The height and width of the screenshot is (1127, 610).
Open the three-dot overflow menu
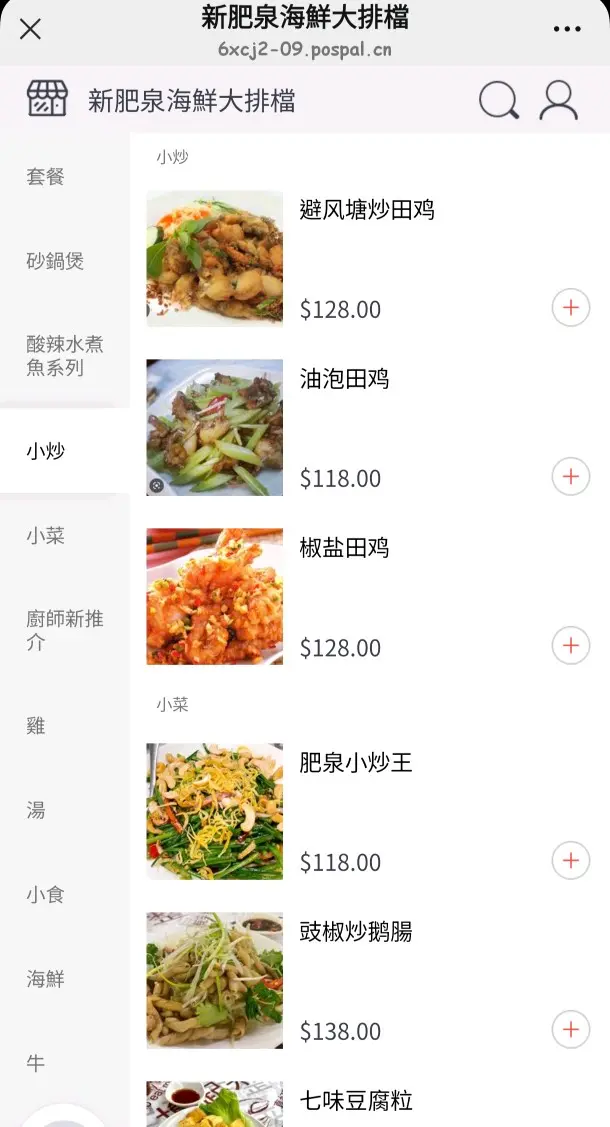(567, 29)
